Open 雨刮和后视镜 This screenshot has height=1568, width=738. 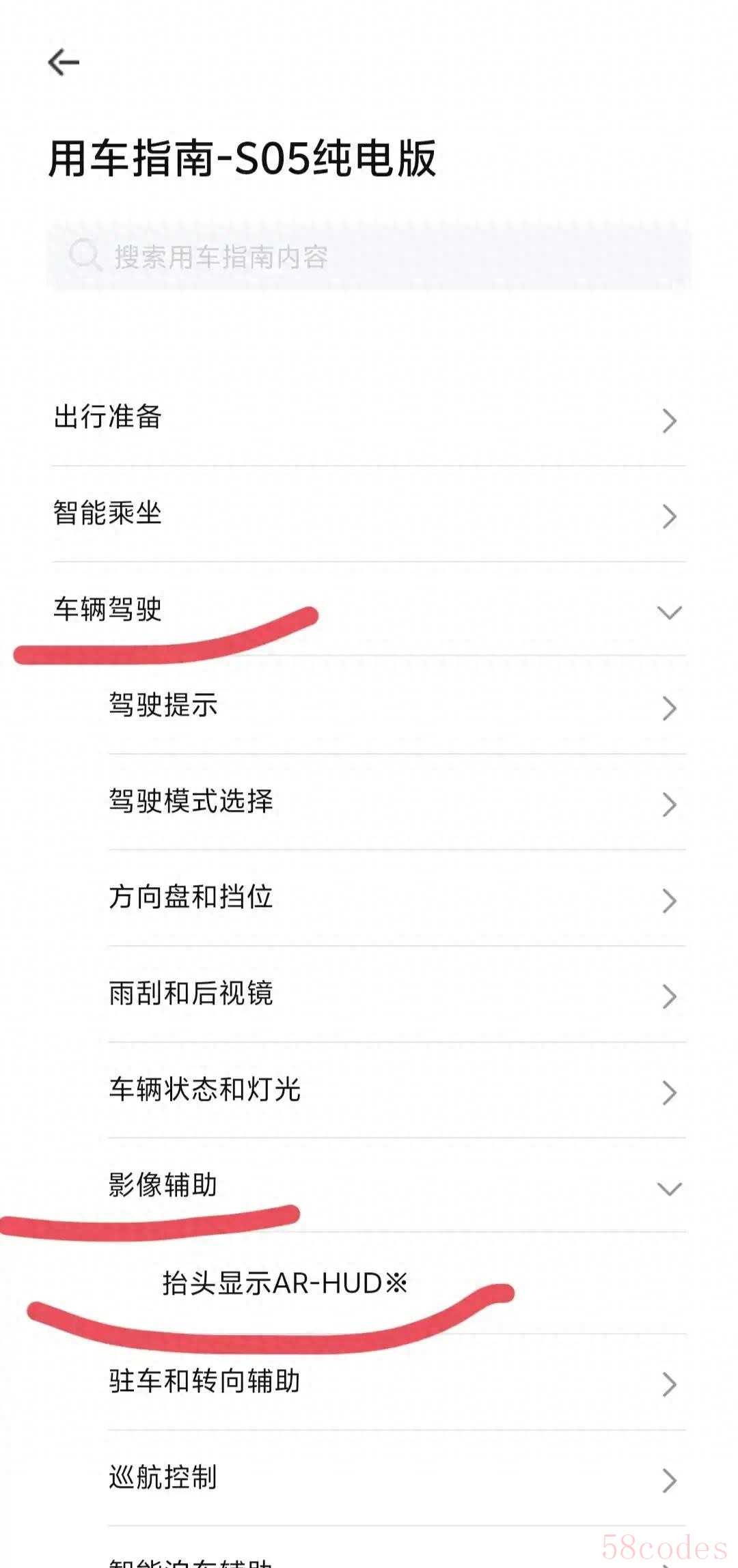pos(397,995)
